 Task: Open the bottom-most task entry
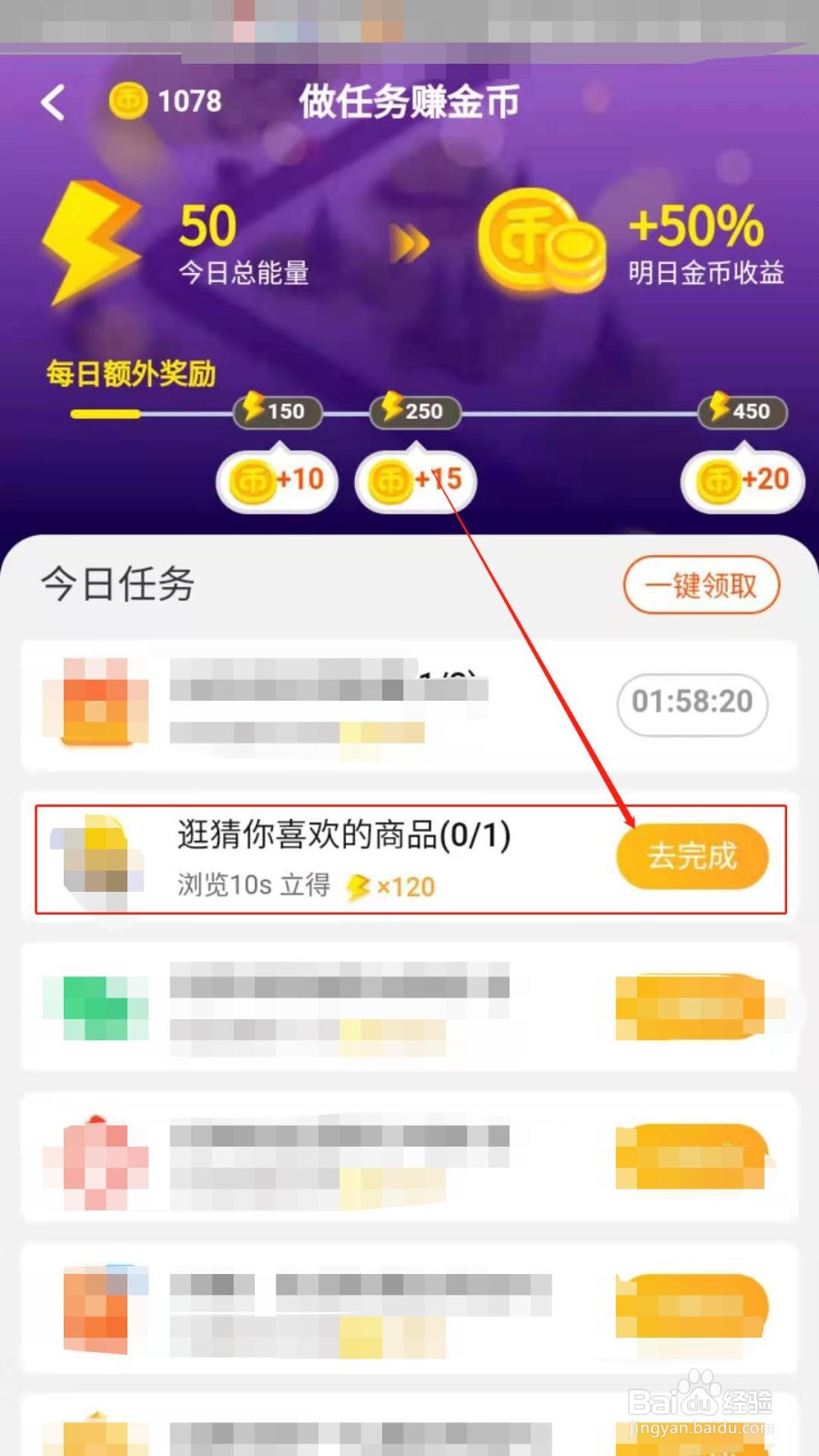point(409,1429)
